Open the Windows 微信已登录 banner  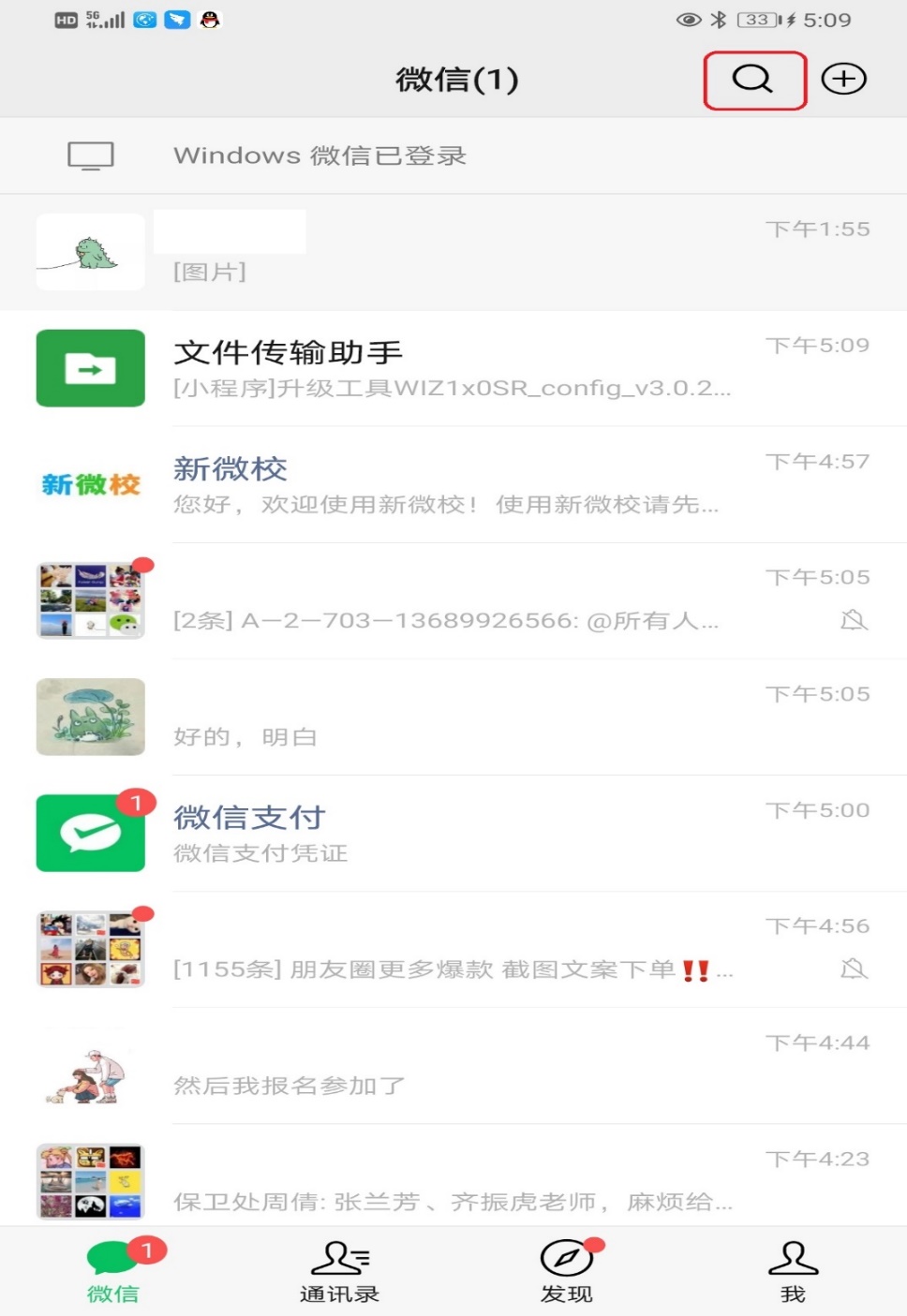pos(453,155)
